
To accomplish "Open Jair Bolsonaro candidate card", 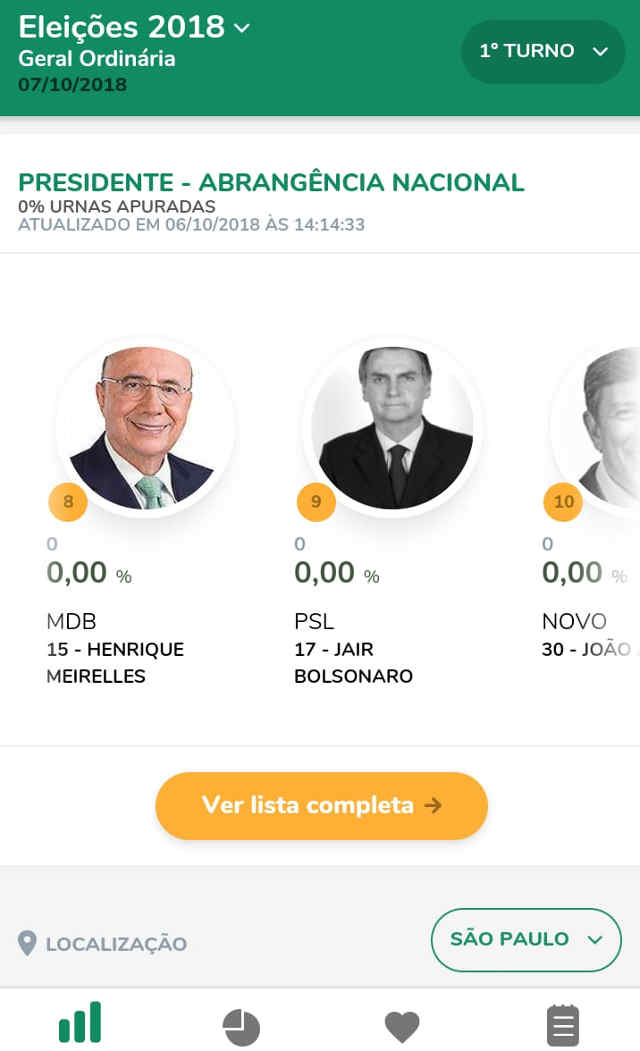I will [x=392, y=428].
